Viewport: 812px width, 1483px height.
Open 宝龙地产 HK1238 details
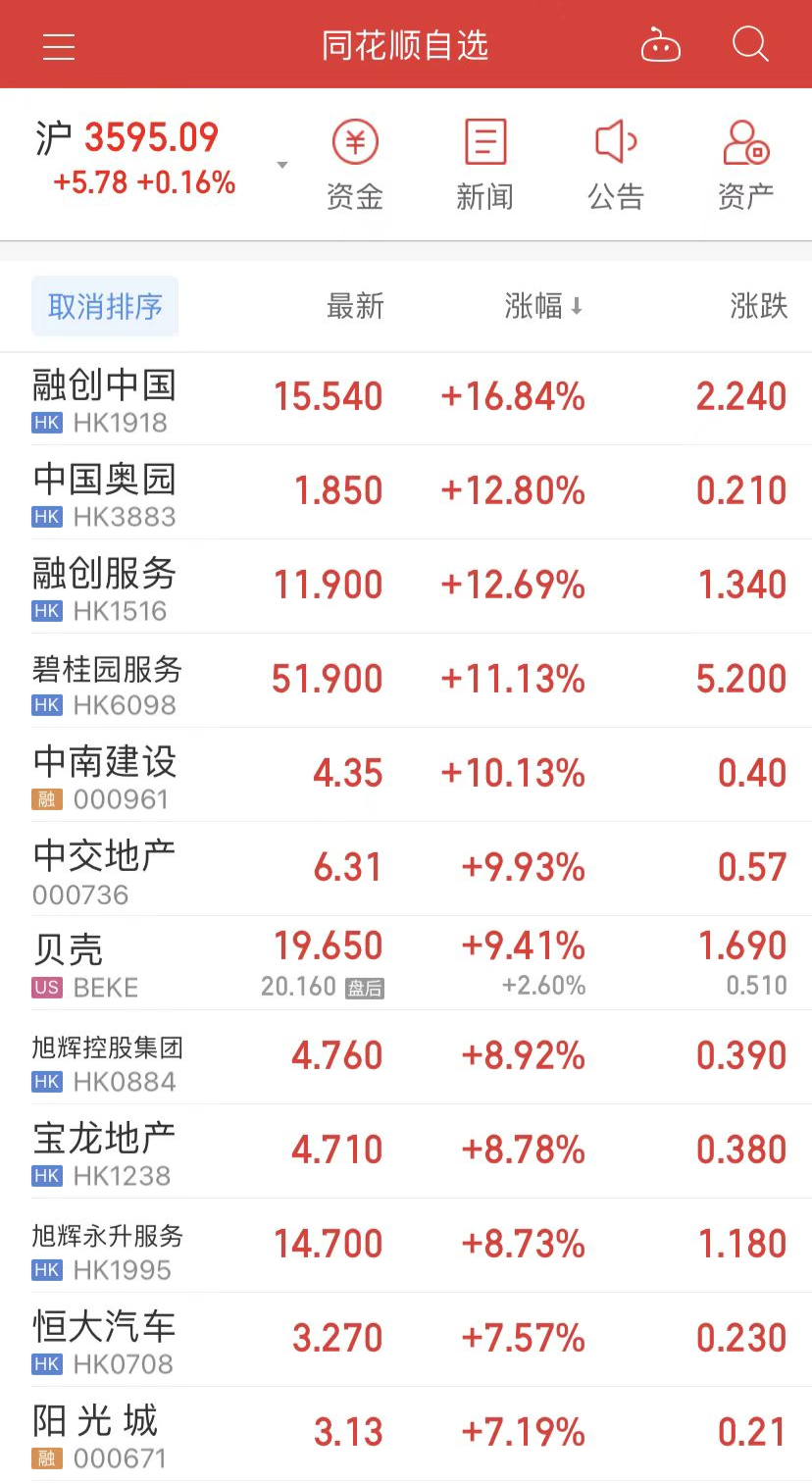tap(406, 1151)
